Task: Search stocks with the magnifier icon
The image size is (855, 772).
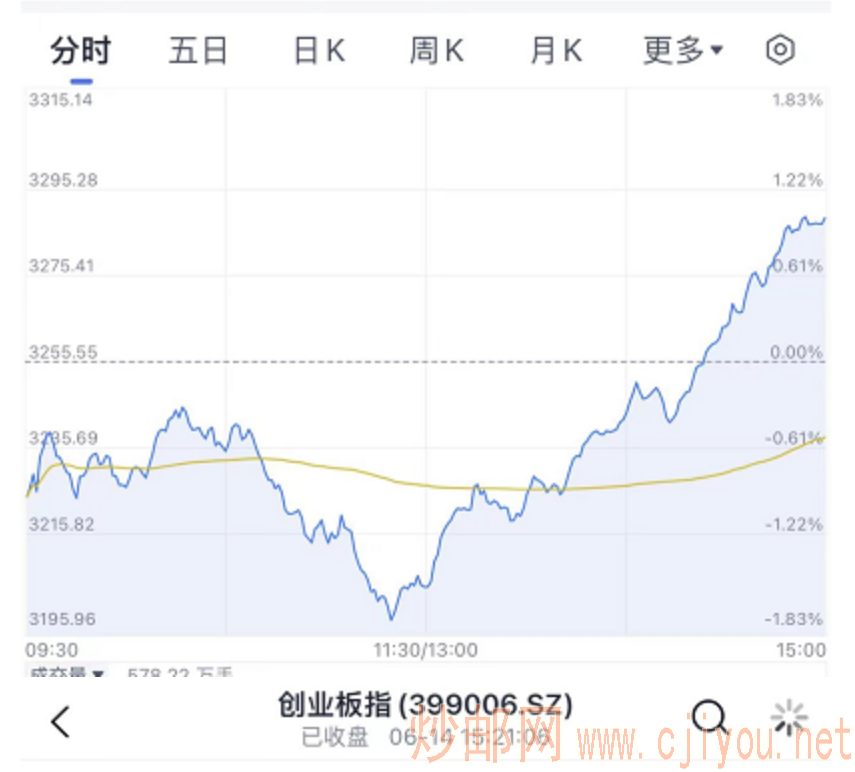Action: point(710,717)
